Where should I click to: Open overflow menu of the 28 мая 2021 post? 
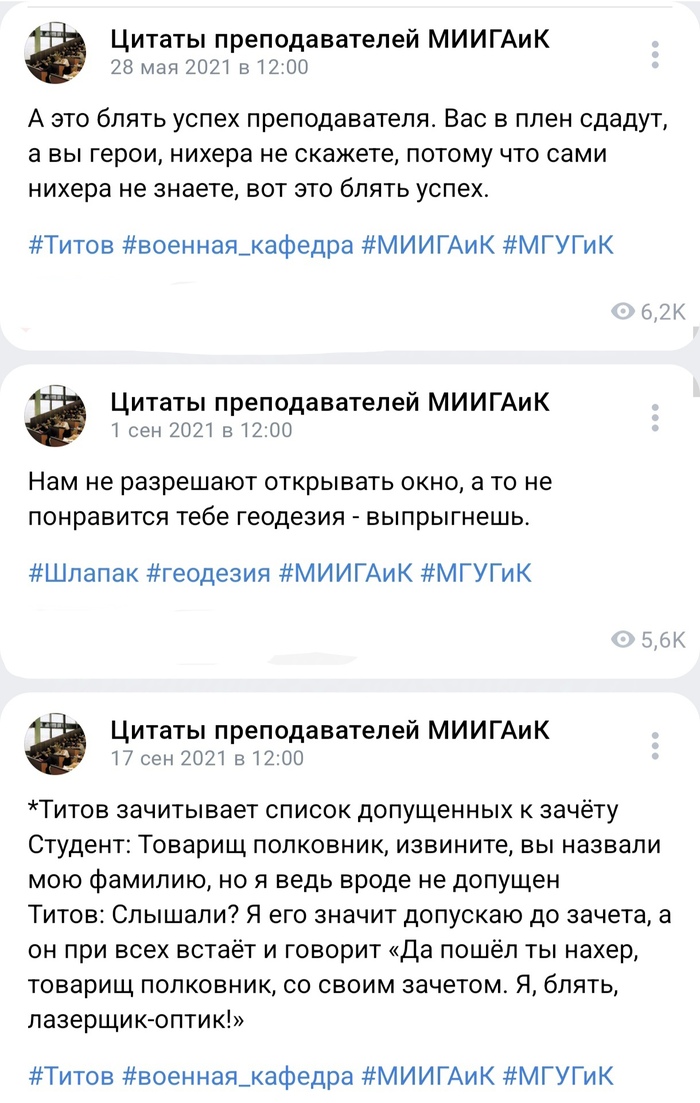point(656,54)
